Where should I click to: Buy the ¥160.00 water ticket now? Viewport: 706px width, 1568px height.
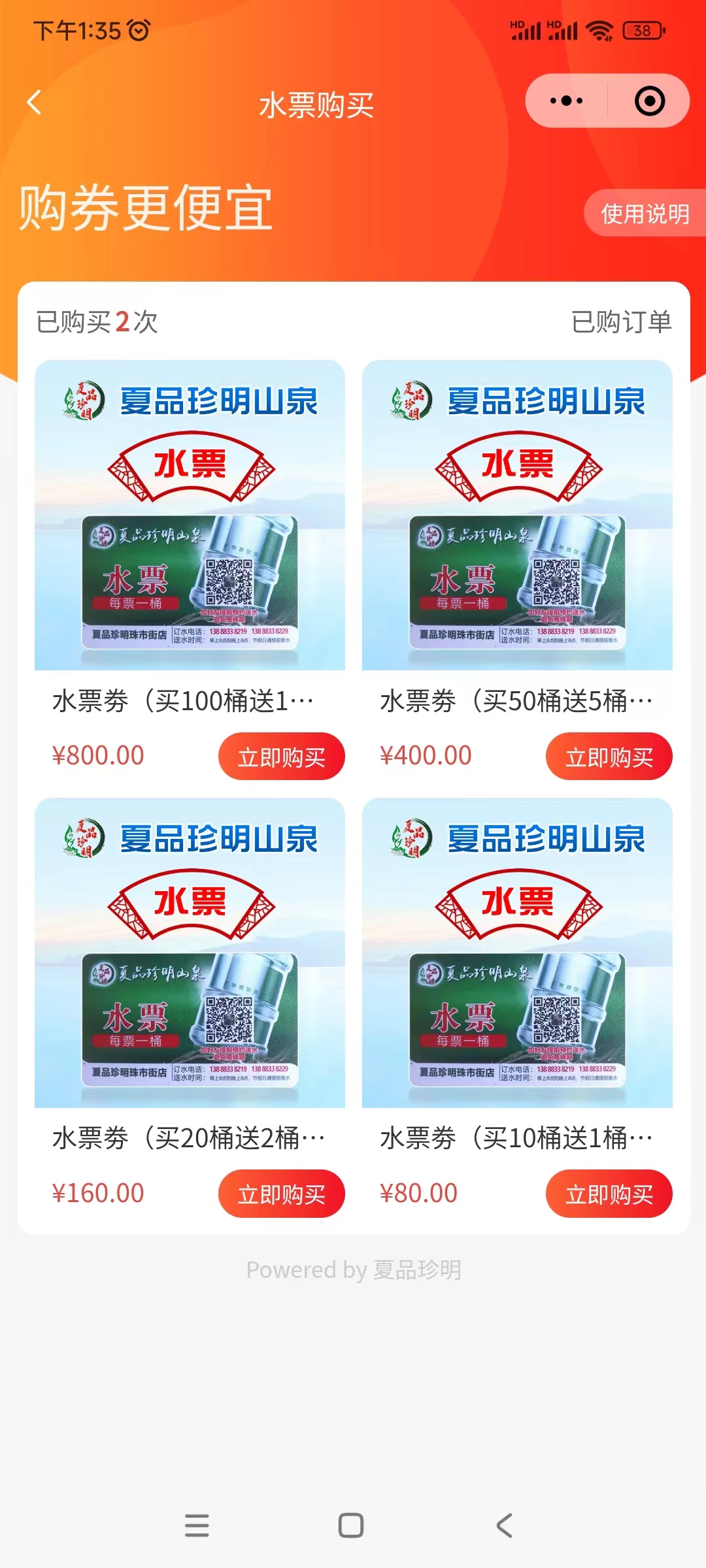281,1194
